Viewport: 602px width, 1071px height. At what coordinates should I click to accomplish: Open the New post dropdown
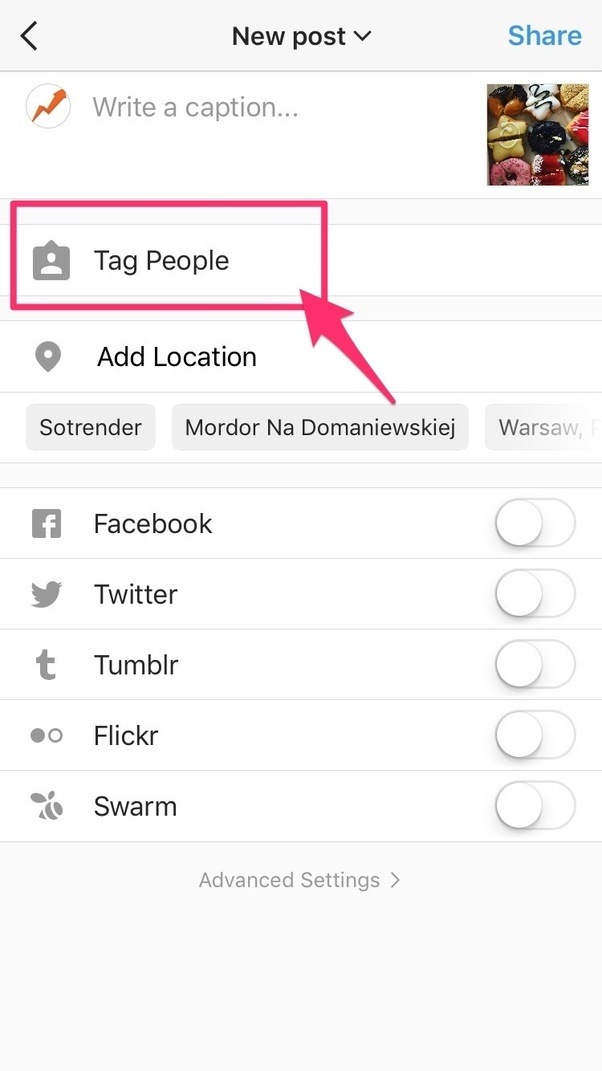301,37
